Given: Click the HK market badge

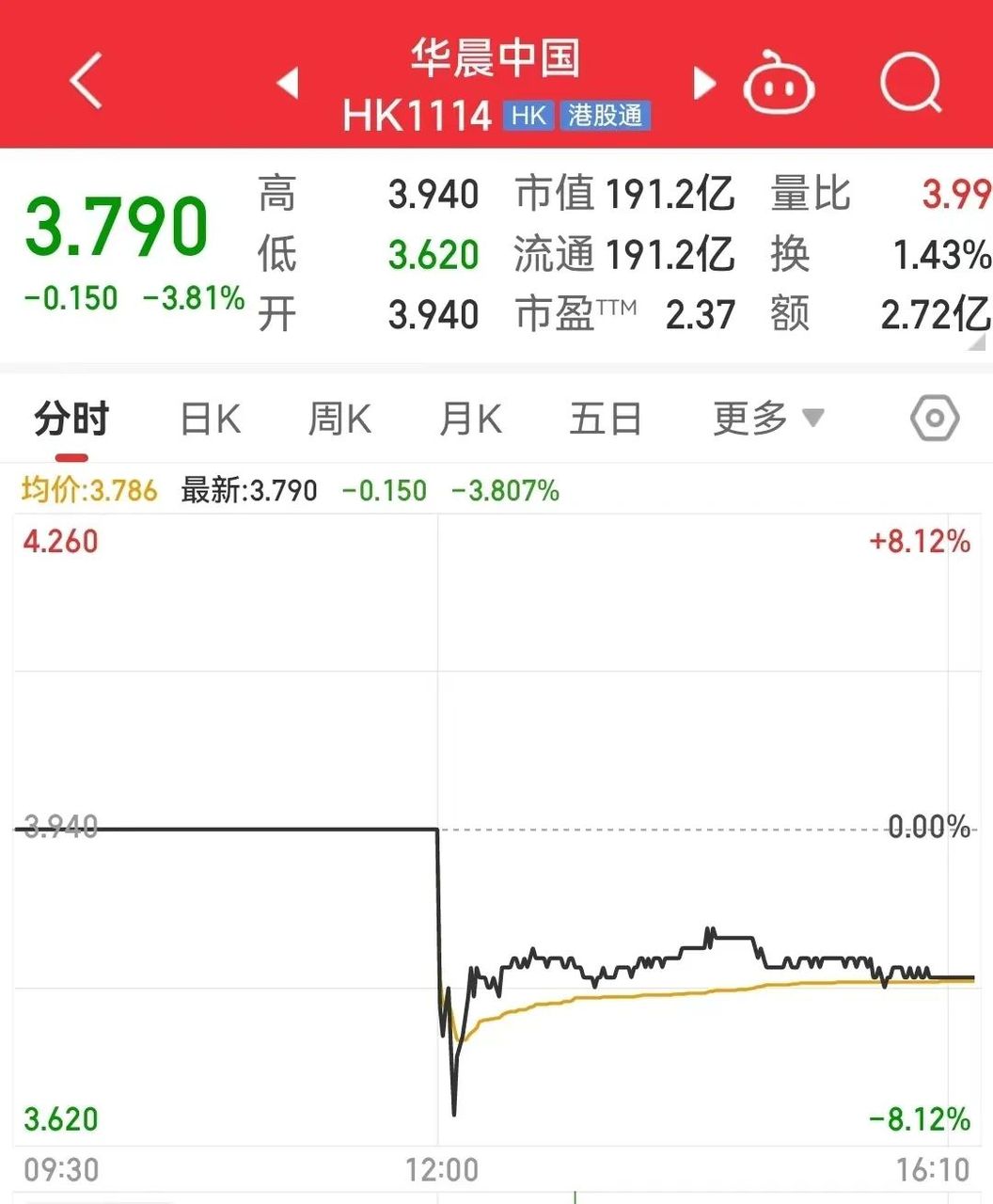Looking at the screenshot, I should (528, 115).
